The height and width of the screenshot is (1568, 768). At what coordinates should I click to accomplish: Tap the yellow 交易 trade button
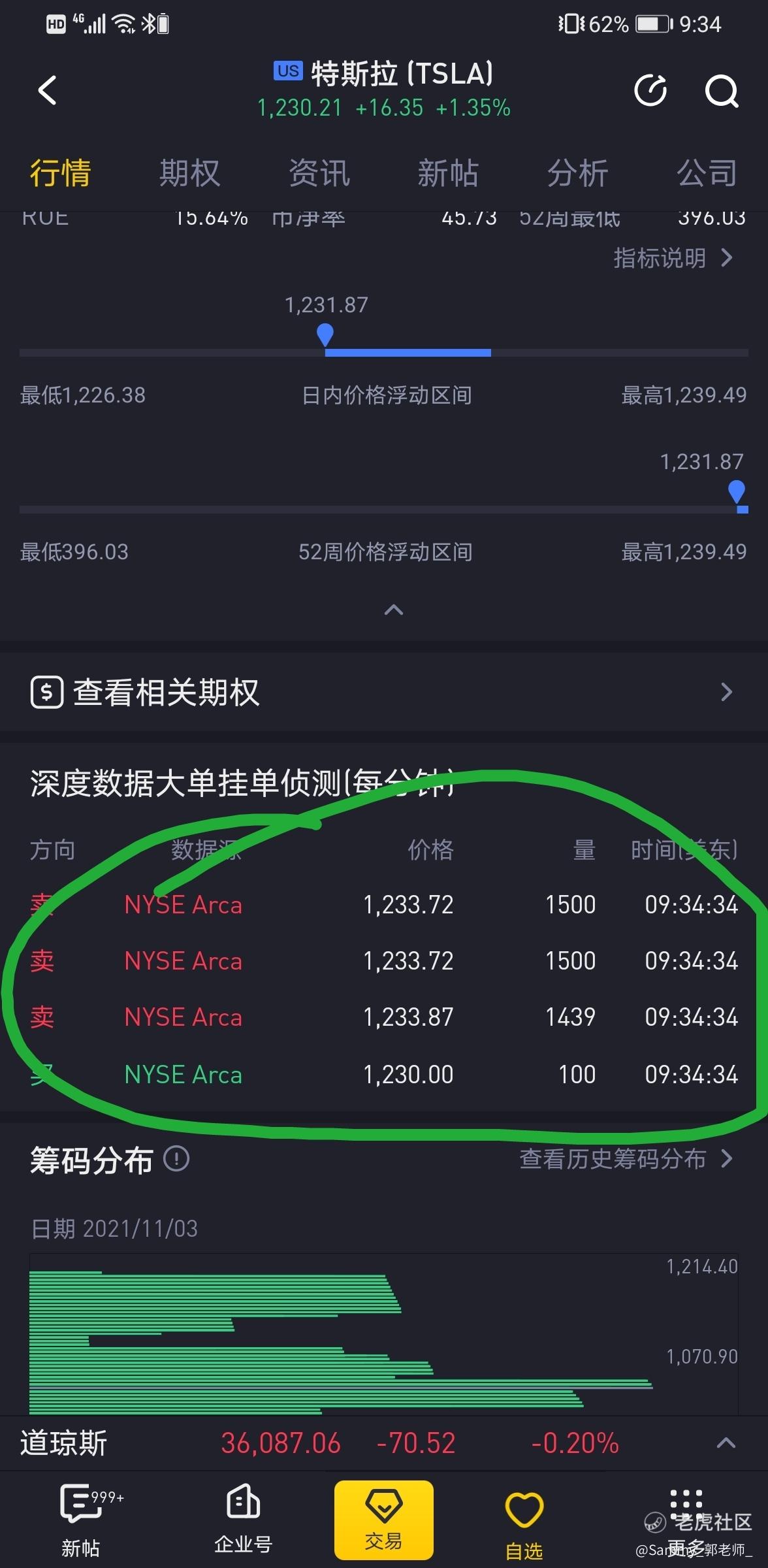(384, 1520)
